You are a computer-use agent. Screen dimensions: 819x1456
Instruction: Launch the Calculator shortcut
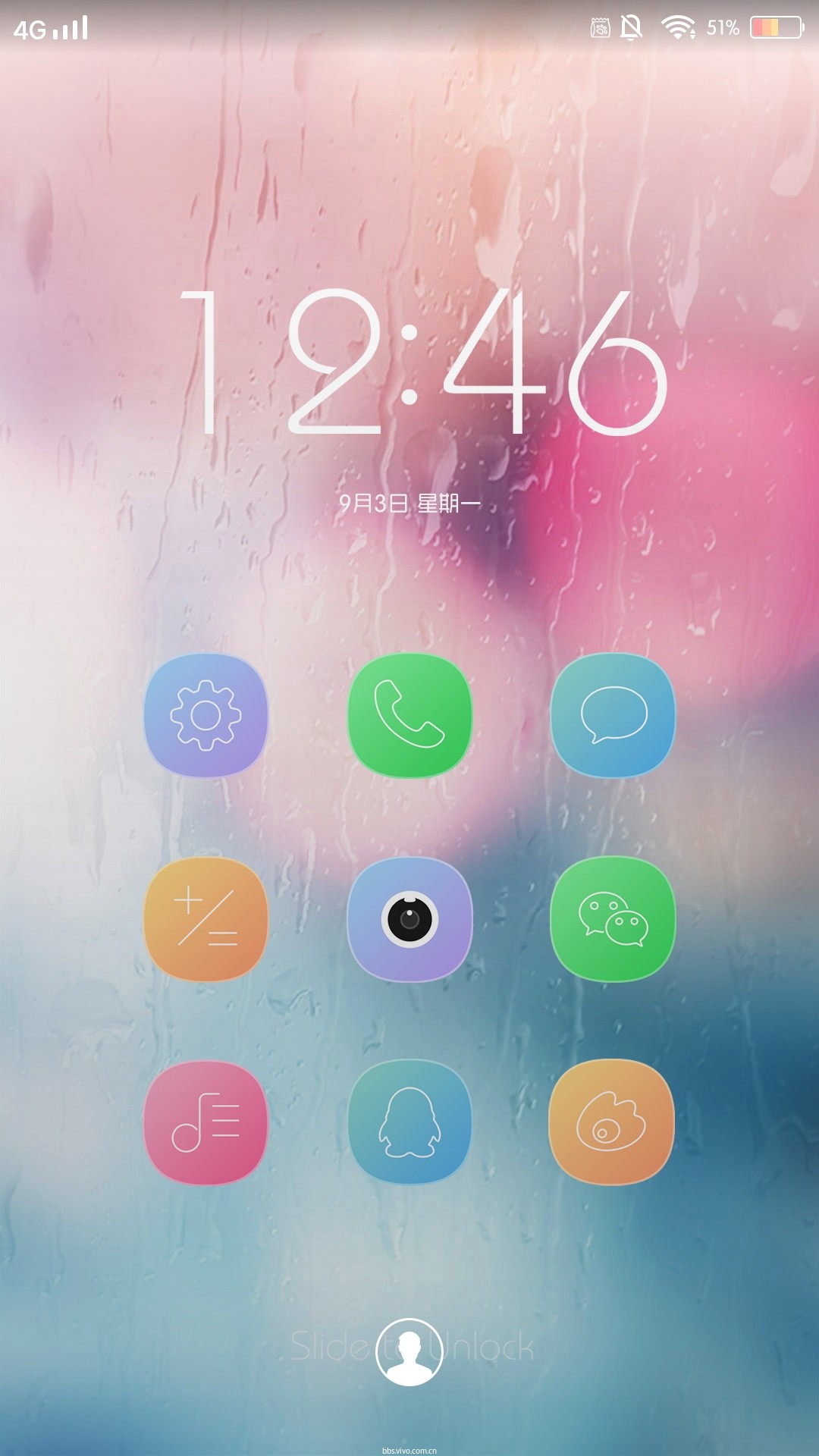(206, 919)
